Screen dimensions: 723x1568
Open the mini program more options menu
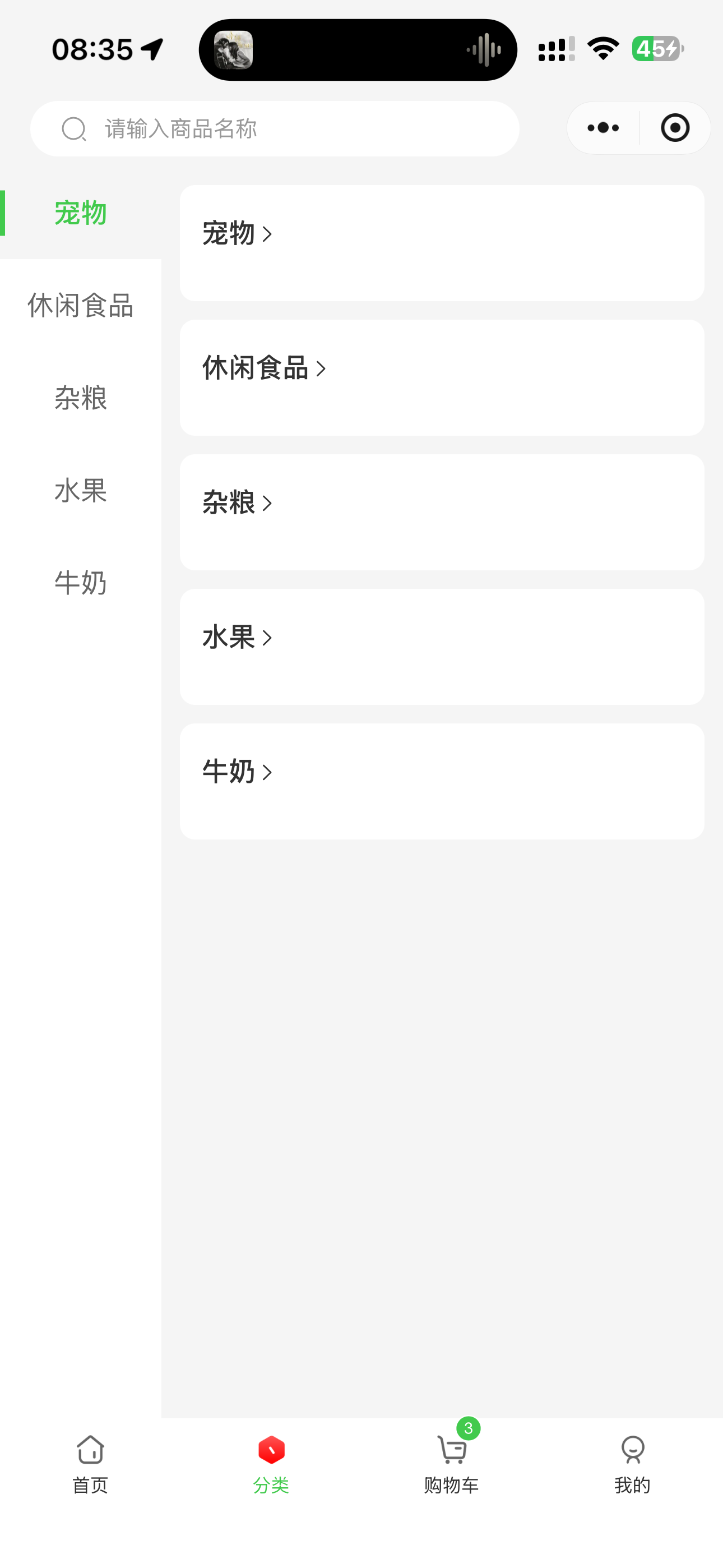point(603,128)
